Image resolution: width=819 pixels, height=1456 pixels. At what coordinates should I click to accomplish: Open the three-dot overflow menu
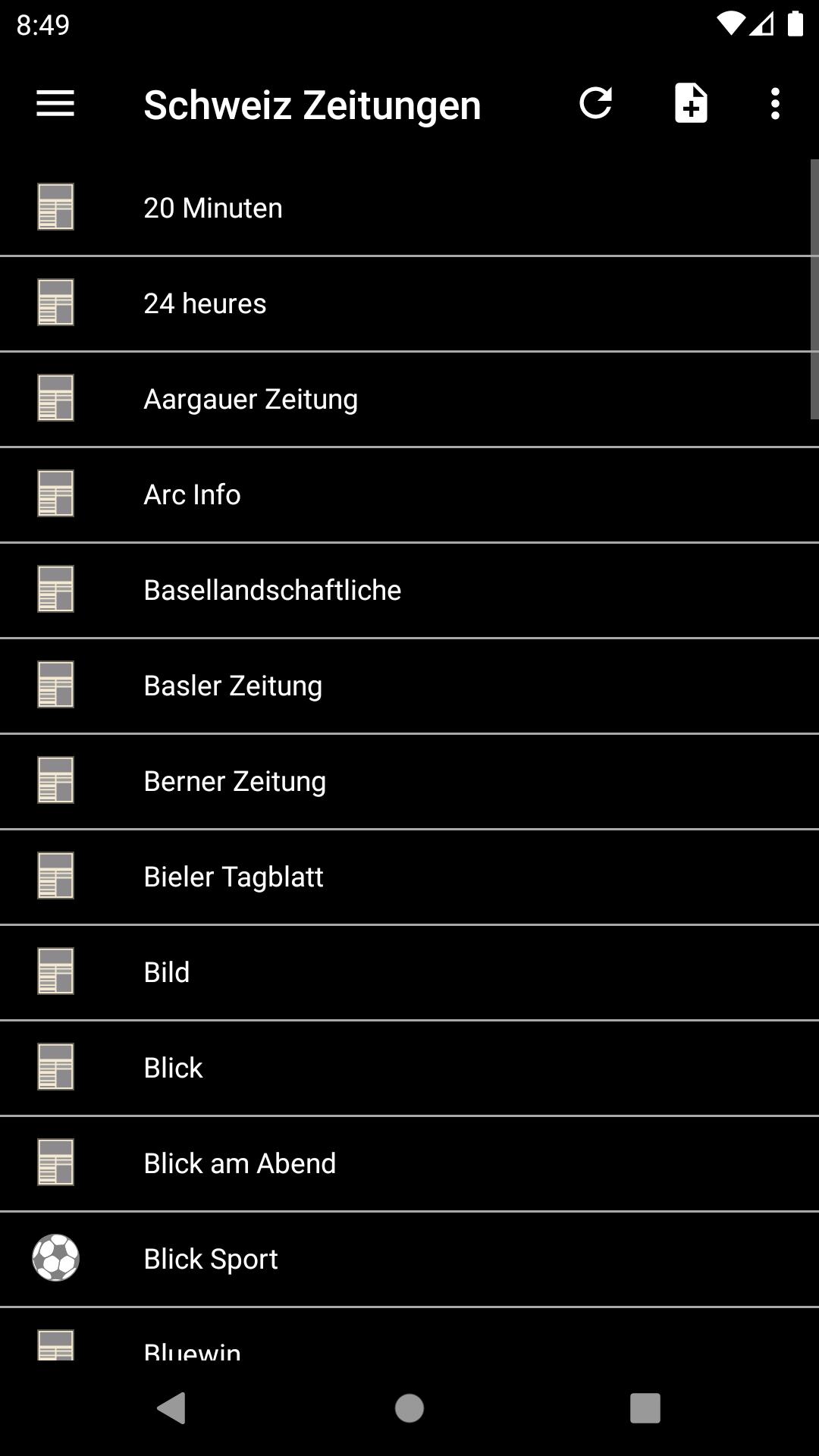tap(775, 104)
